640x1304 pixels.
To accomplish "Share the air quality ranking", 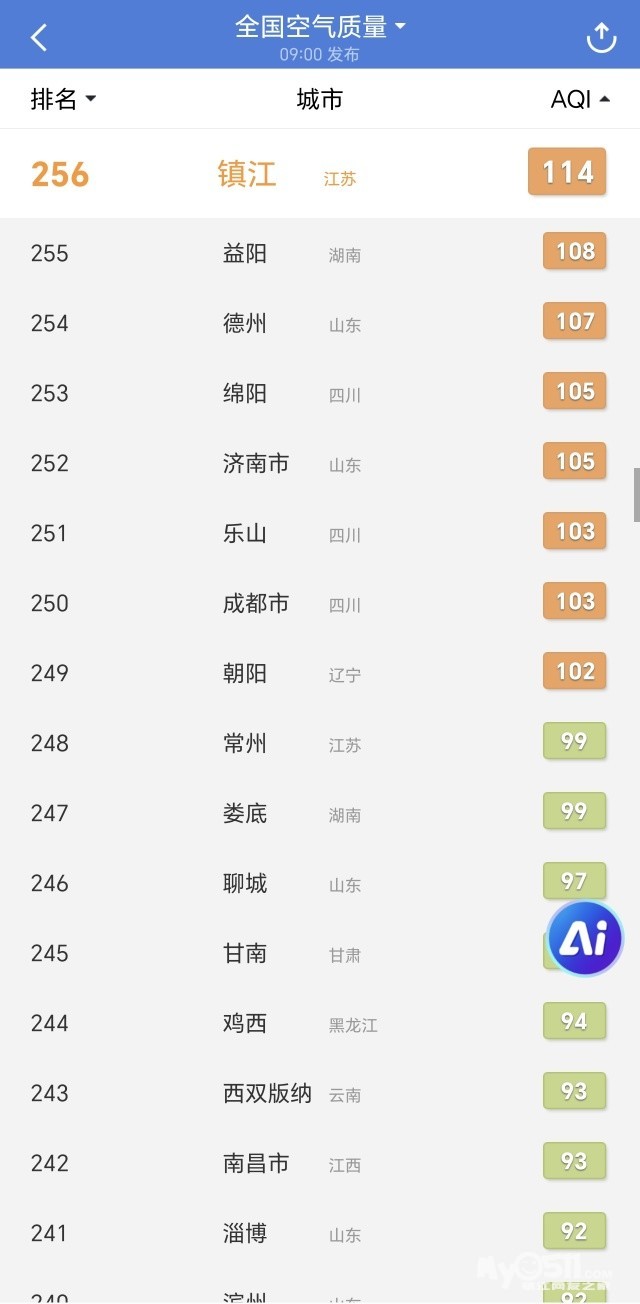I will point(600,38).
